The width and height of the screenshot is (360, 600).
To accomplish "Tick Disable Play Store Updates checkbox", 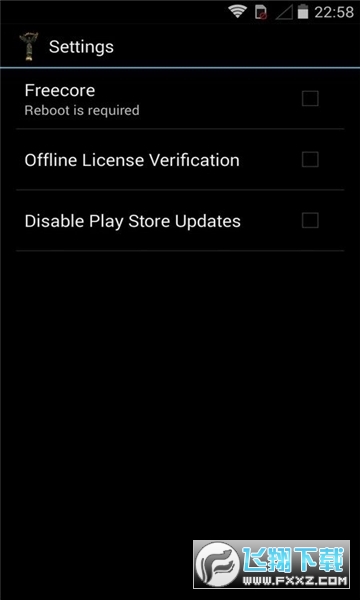I will pos(310,220).
